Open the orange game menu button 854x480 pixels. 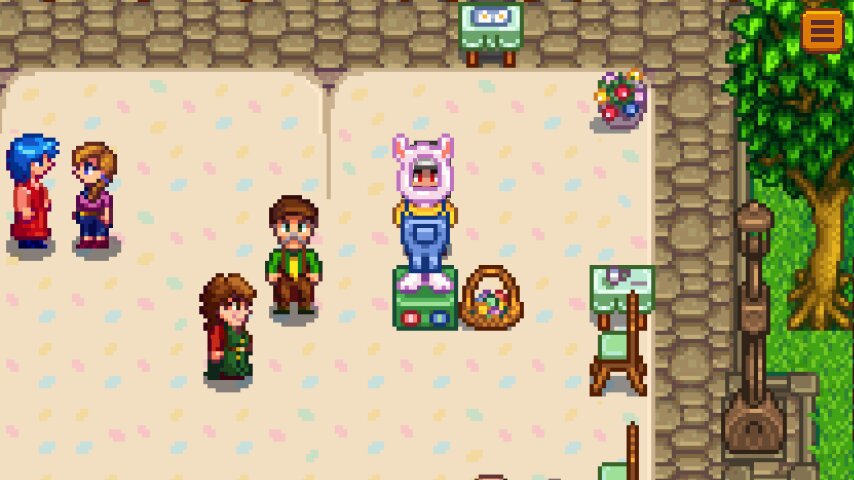click(822, 30)
